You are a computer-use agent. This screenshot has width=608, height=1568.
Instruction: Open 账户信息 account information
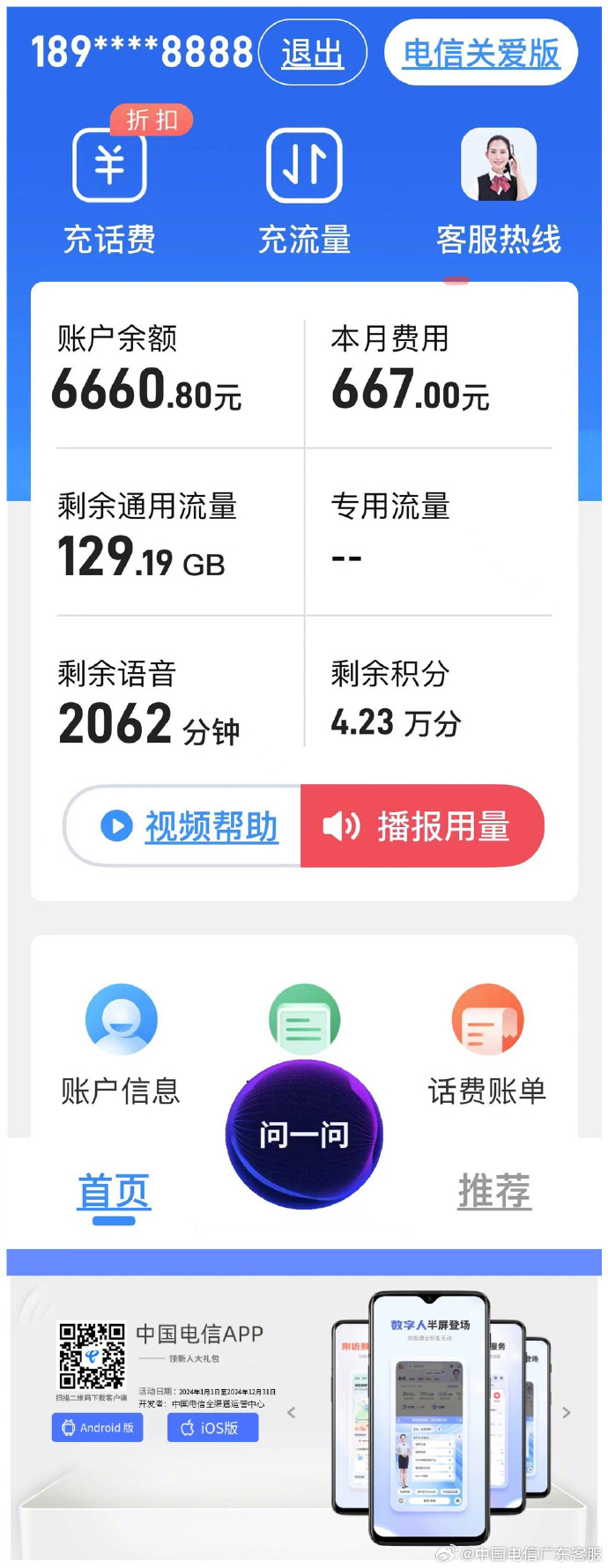121,1045
